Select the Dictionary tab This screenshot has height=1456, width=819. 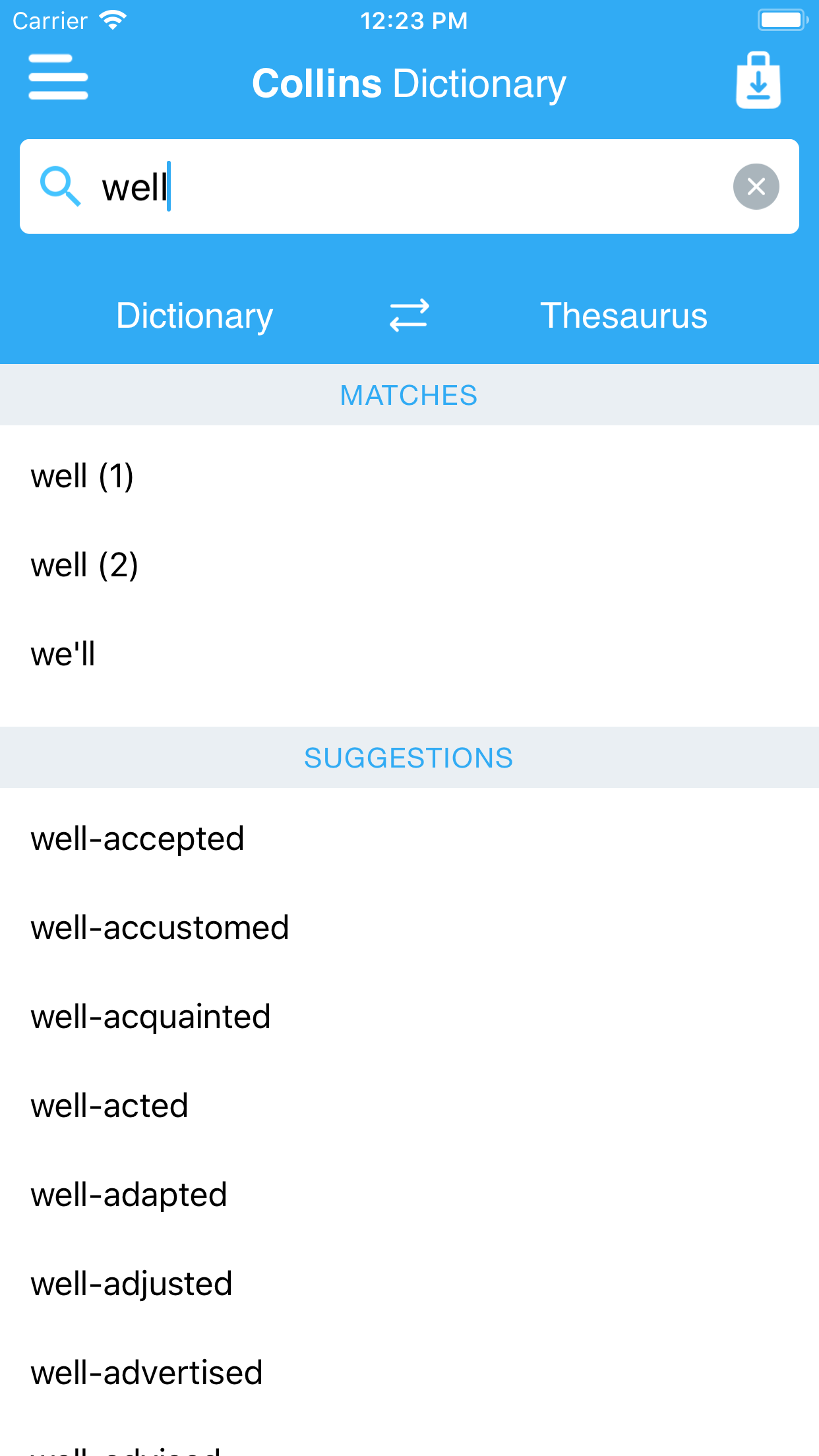pos(194,316)
